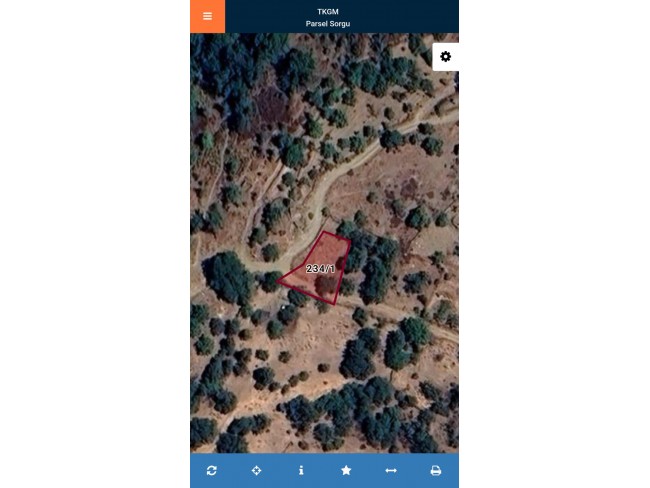The image size is (650, 488).
Task: Add parcel to favorites with star
Action: coord(346,470)
